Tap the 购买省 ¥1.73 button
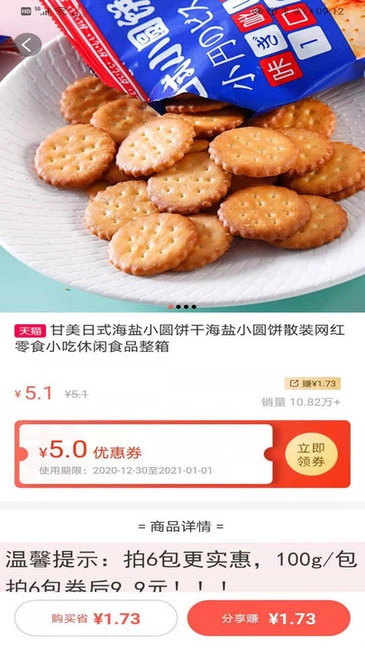 (x=96, y=619)
